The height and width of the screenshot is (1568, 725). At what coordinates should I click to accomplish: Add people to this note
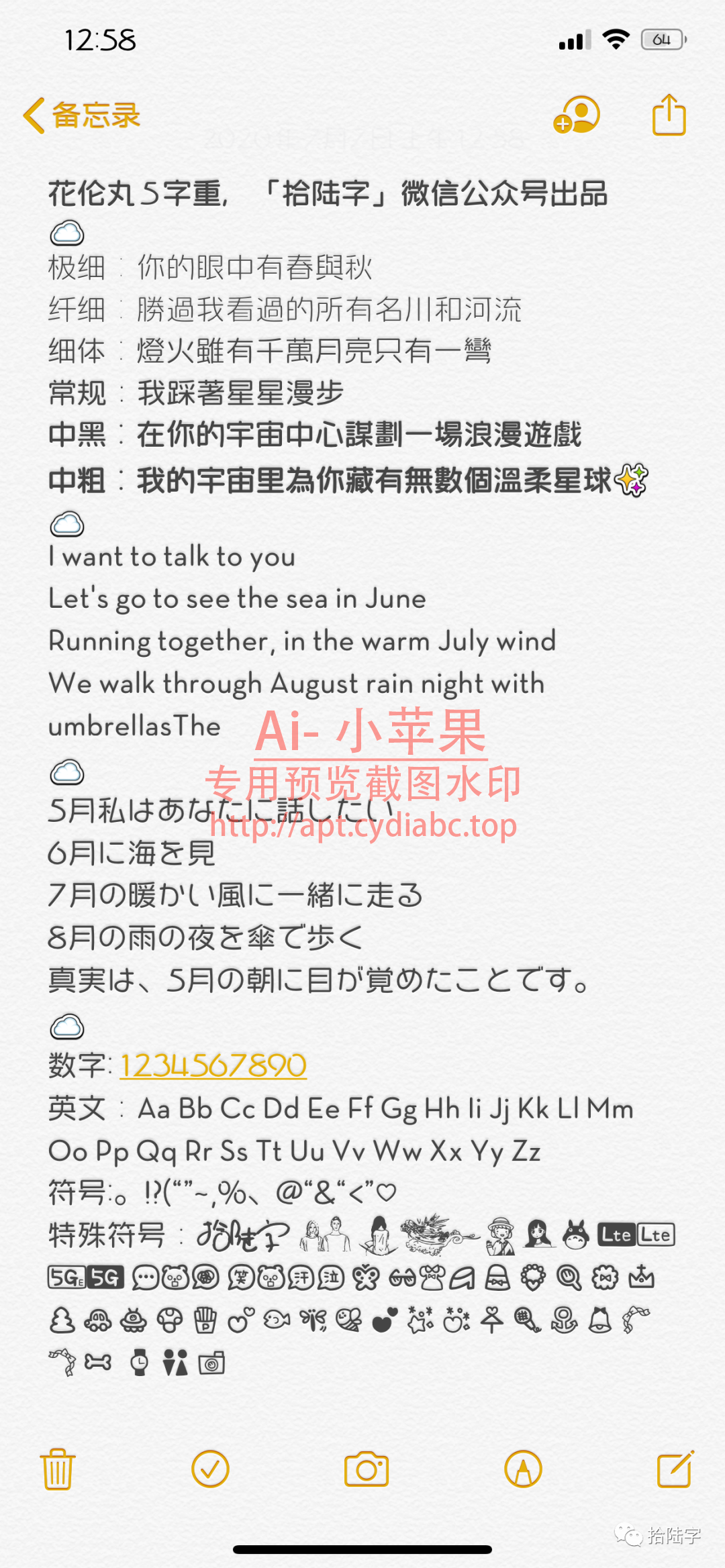[x=576, y=115]
